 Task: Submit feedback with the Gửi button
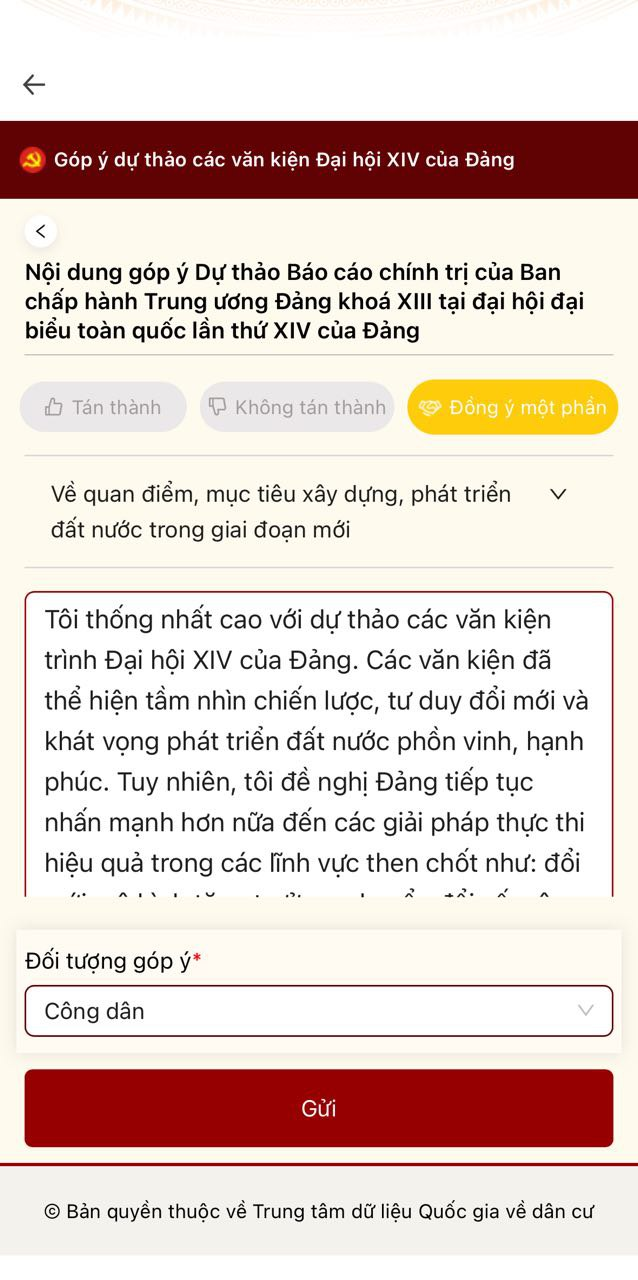tap(318, 1108)
